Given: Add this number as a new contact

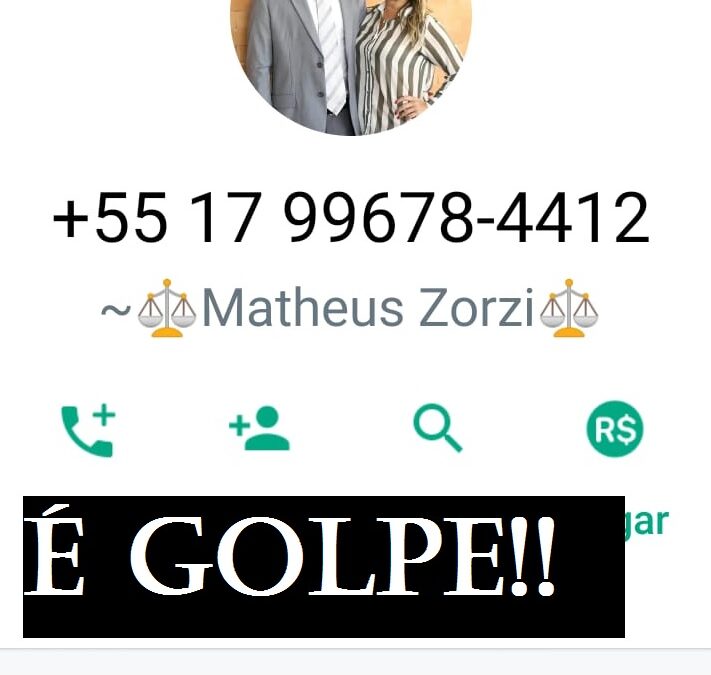Looking at the screenshot, I should pyautogui.click(x=259, y=431).
